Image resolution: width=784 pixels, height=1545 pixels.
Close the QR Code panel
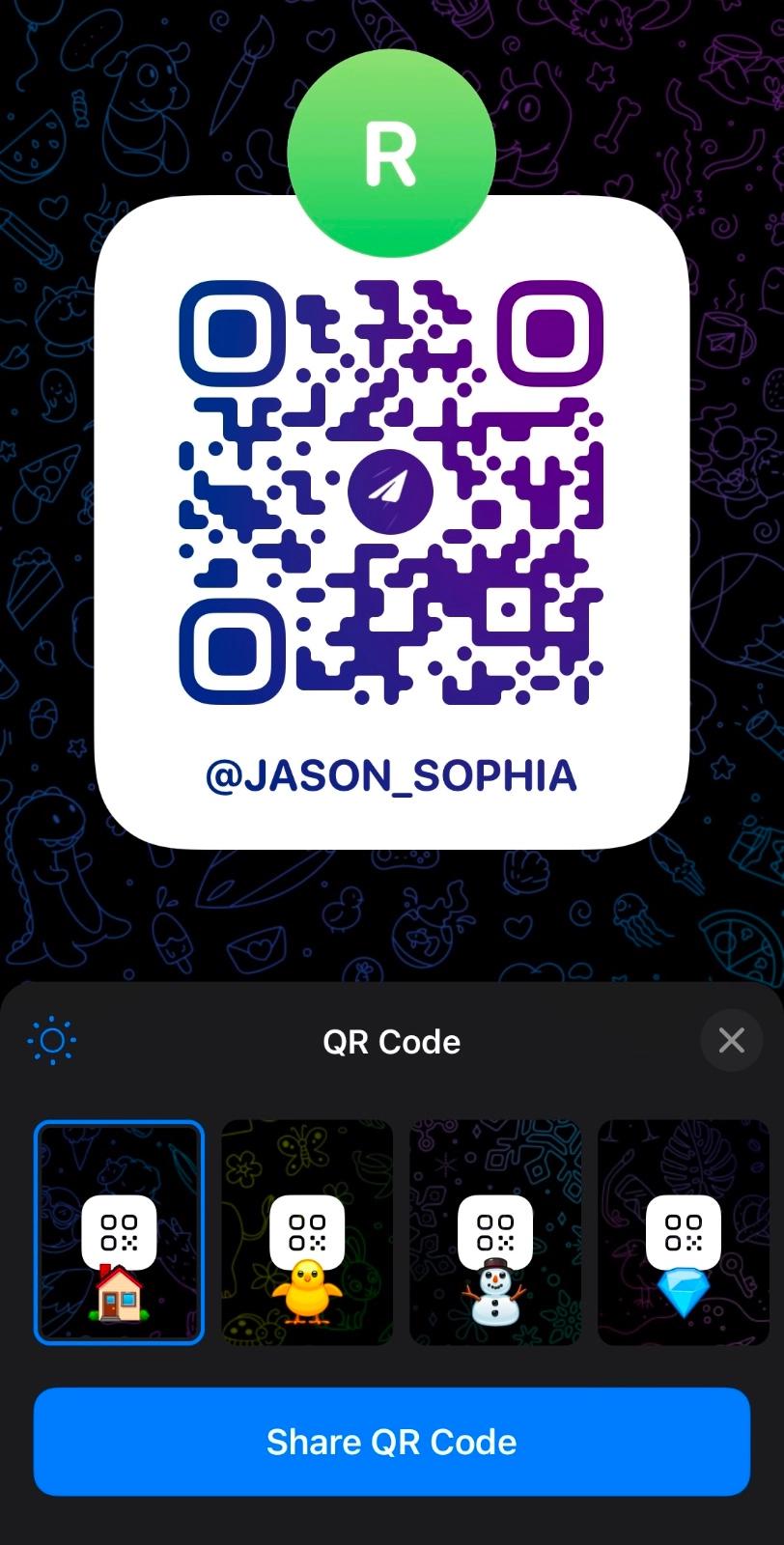coord(731,1040)
